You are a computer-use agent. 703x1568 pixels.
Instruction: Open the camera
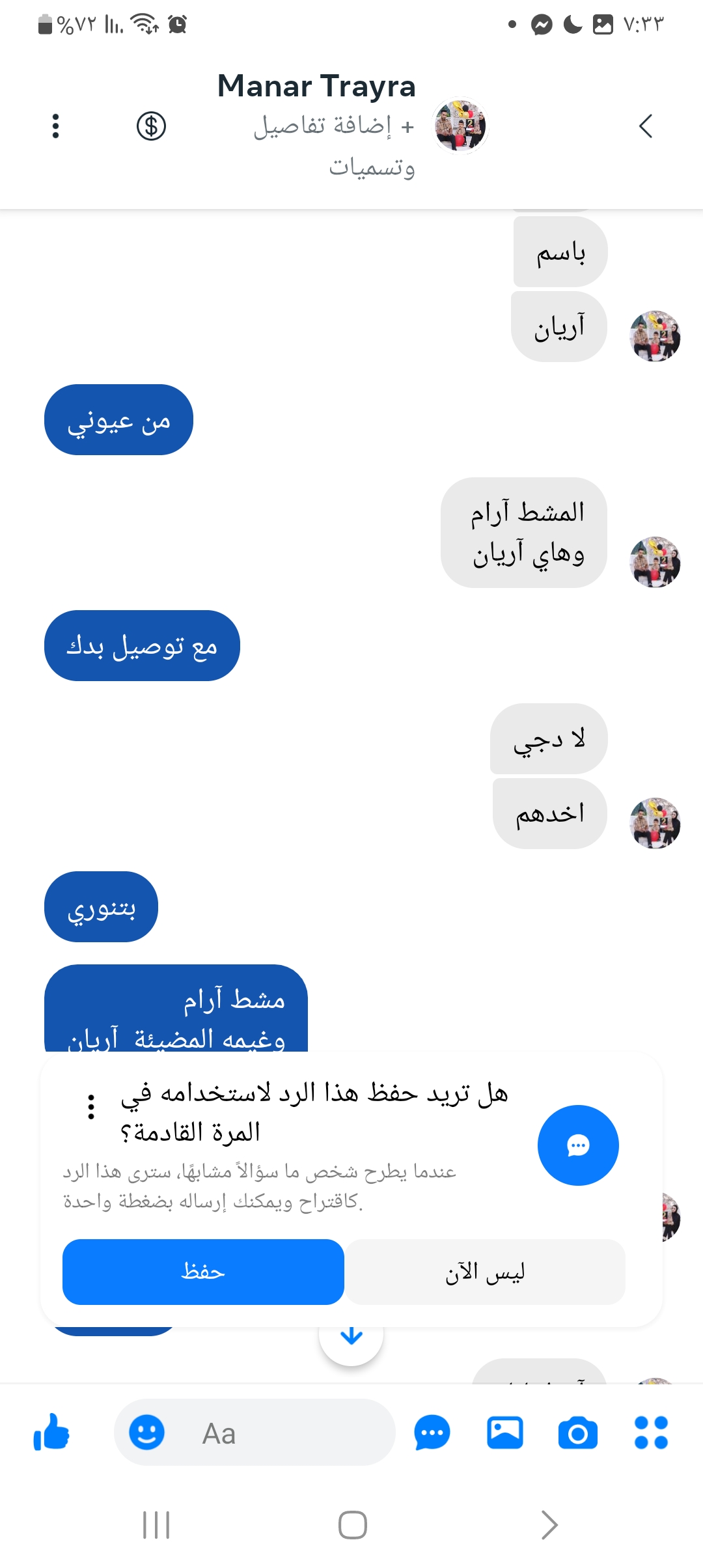point(578,1433)
